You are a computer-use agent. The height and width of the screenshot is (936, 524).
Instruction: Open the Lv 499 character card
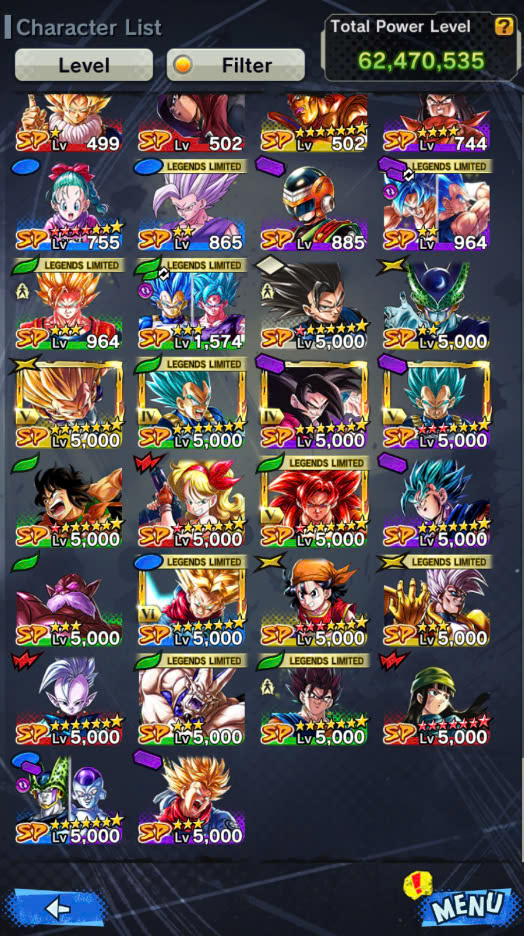pos(69,122)
